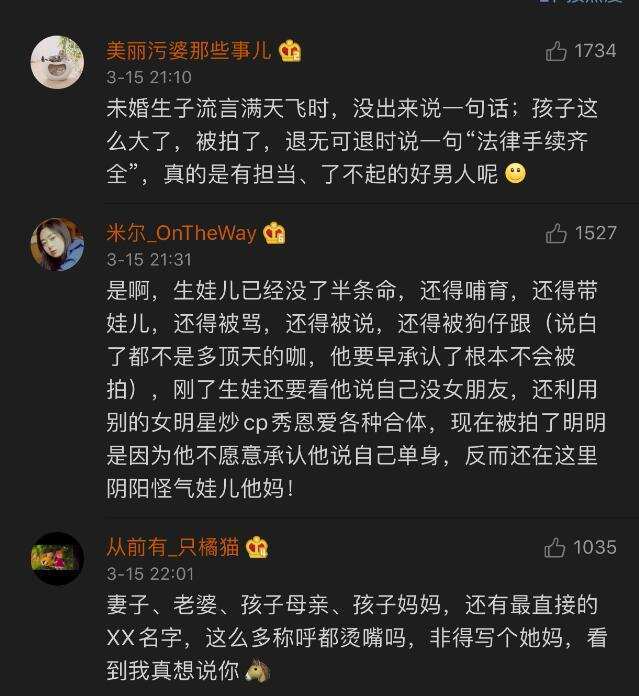Open the avatar of 从前有_只橘猫
Image resolution: width=639 pixels, height=696 pixels.
coord(57,558)
